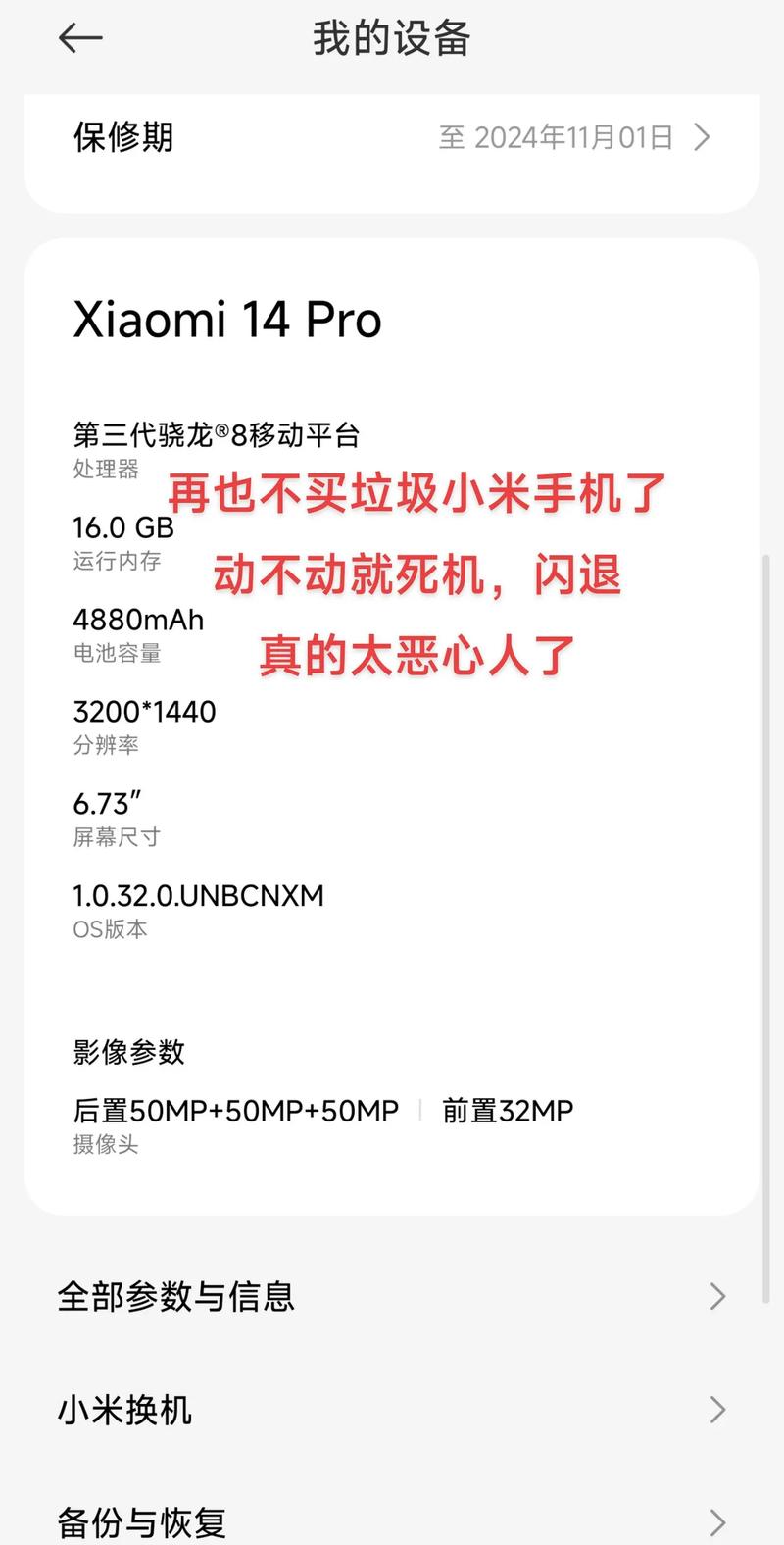The image size is (784, 1545).
Task: Click the chevron beside 全部参数与信息
Action: click(x=717, y=1296)
